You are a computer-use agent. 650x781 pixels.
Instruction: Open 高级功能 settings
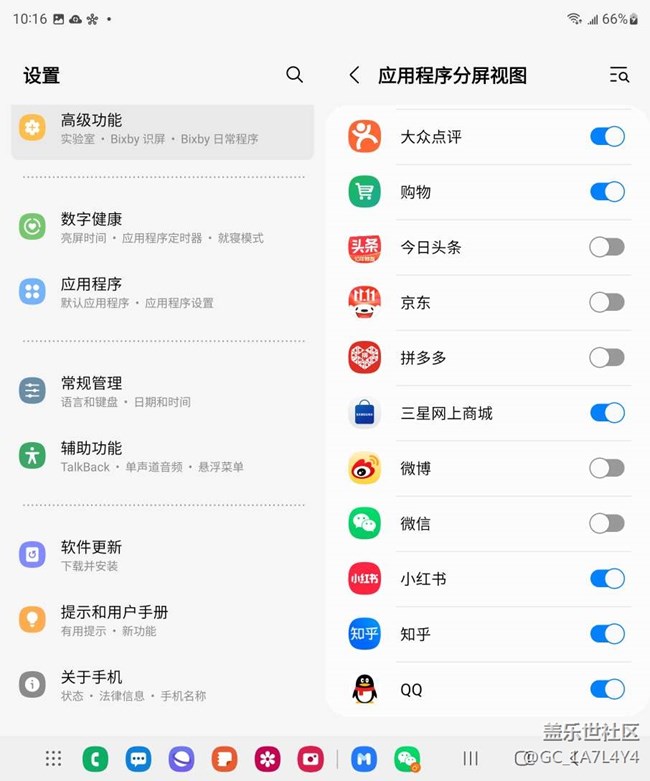point(162,129)
